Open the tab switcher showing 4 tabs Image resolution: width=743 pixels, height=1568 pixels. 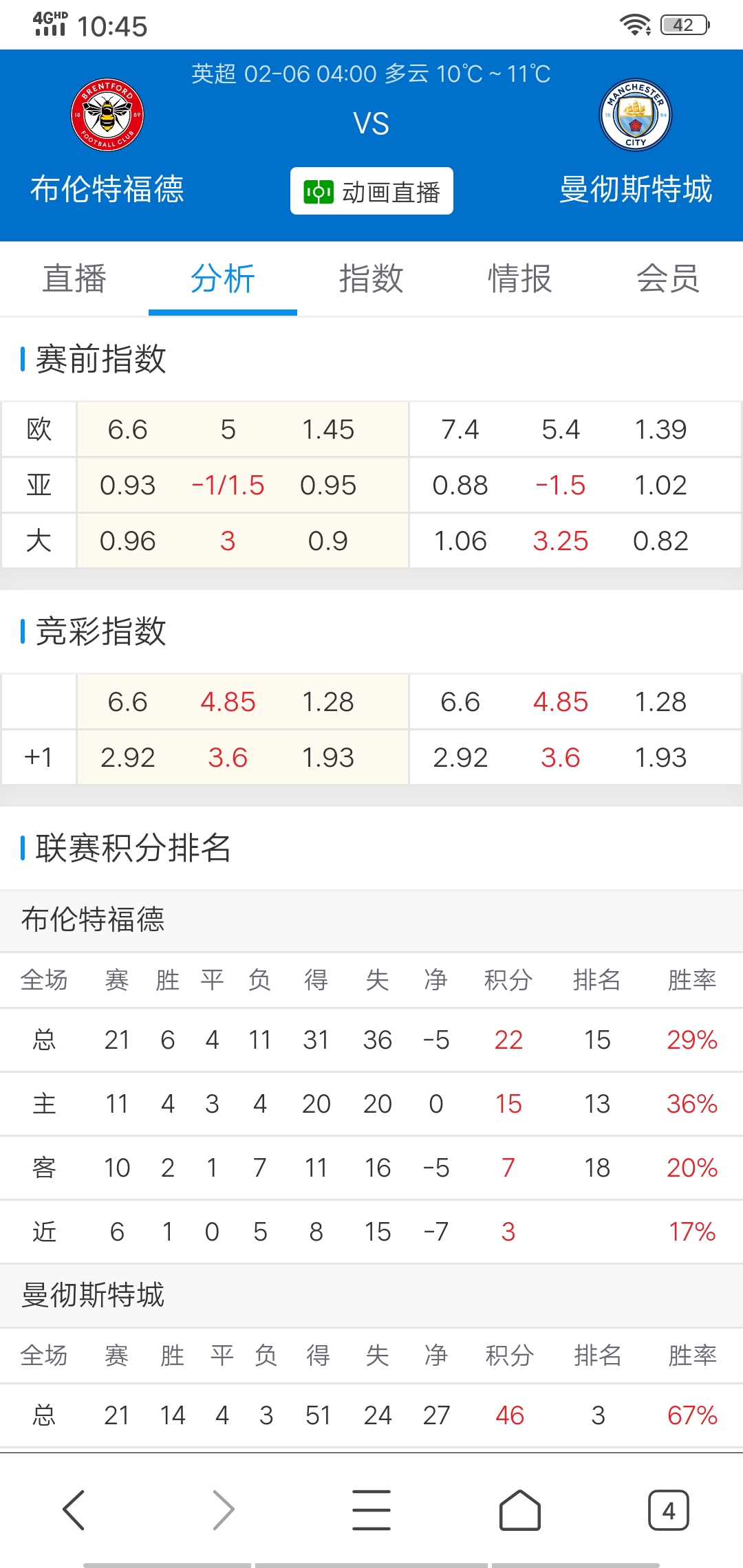pyautogui.click(x=668, y=1510)
